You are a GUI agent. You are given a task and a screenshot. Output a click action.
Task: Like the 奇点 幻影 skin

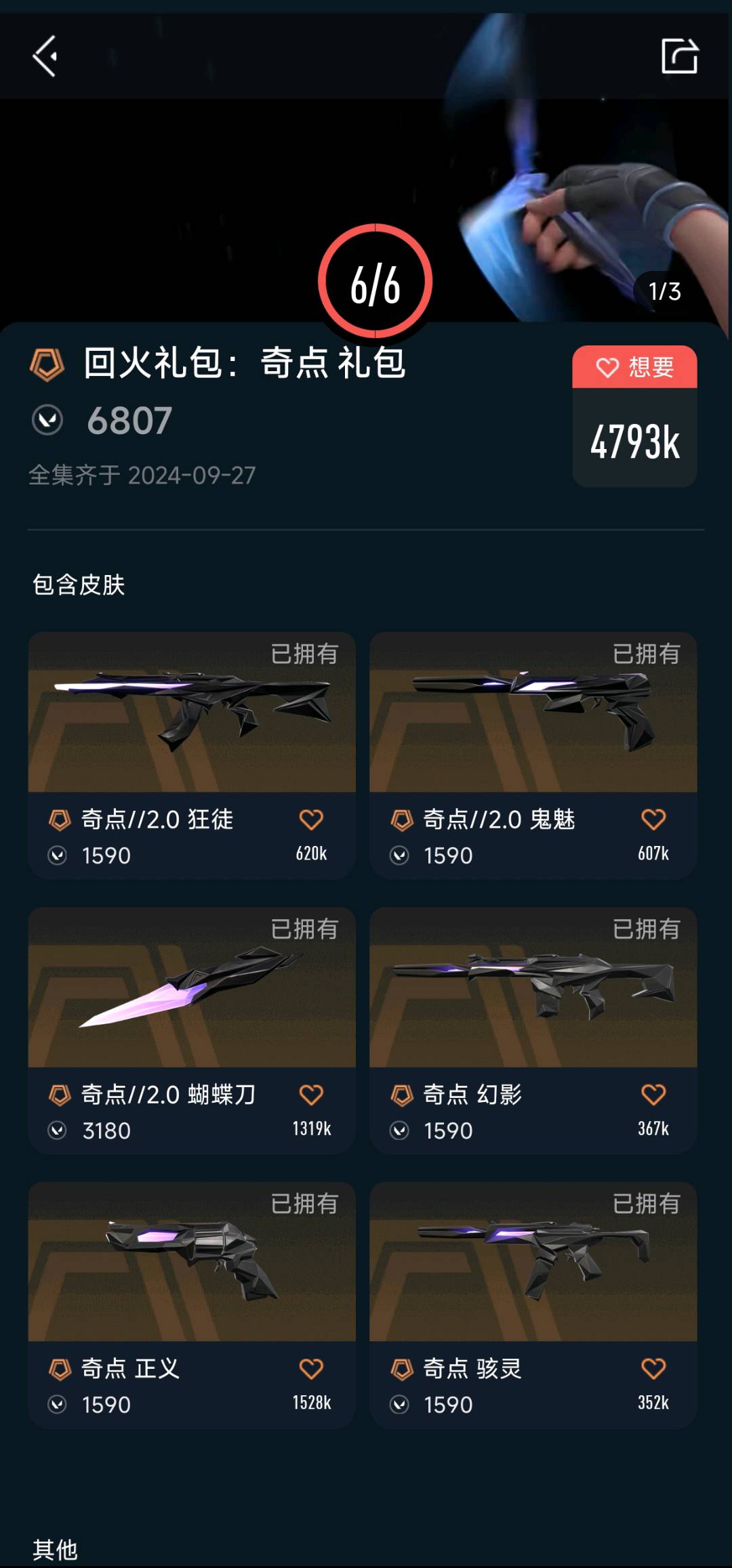653,1095
